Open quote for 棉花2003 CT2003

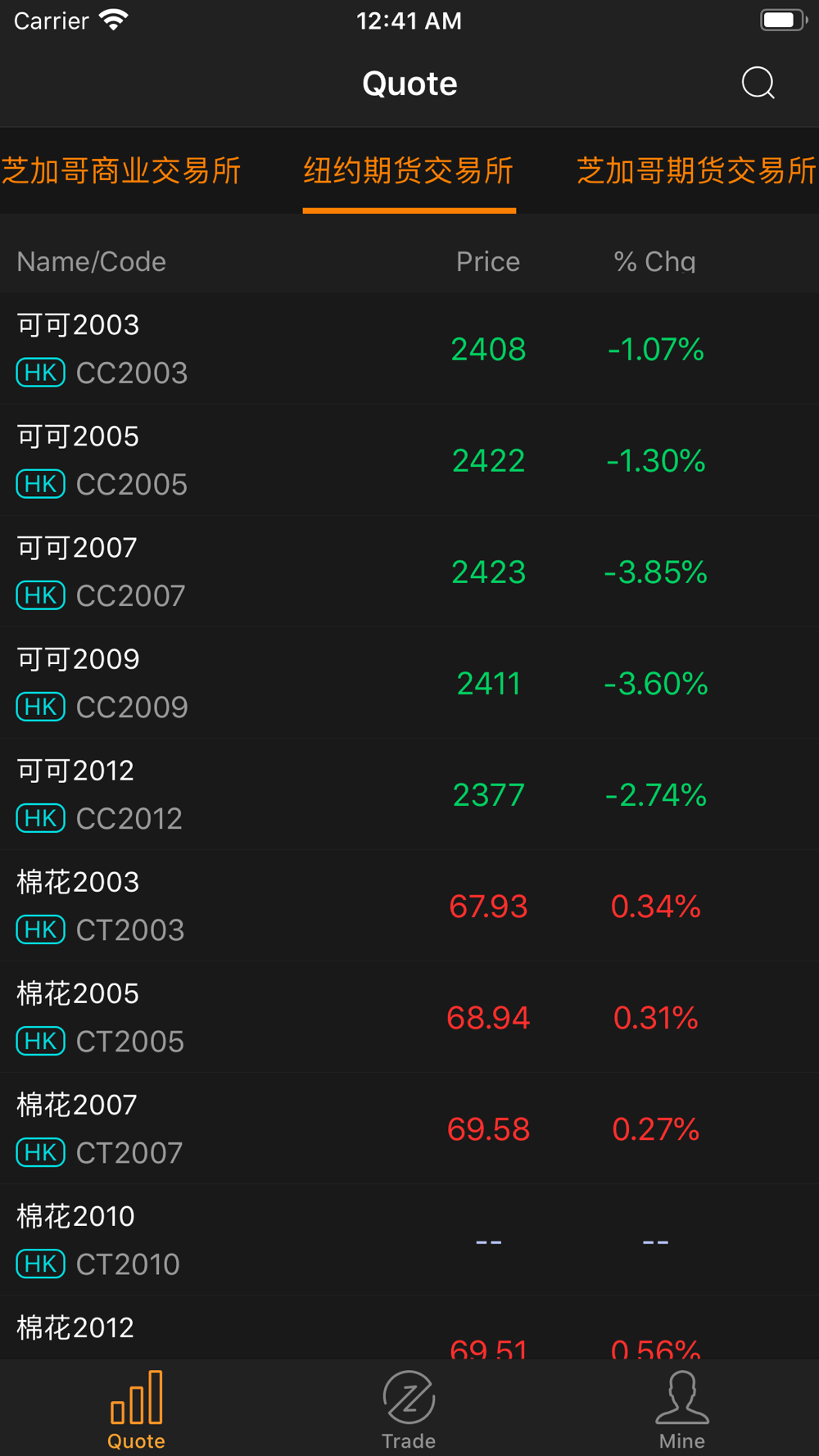click(409, 906)
